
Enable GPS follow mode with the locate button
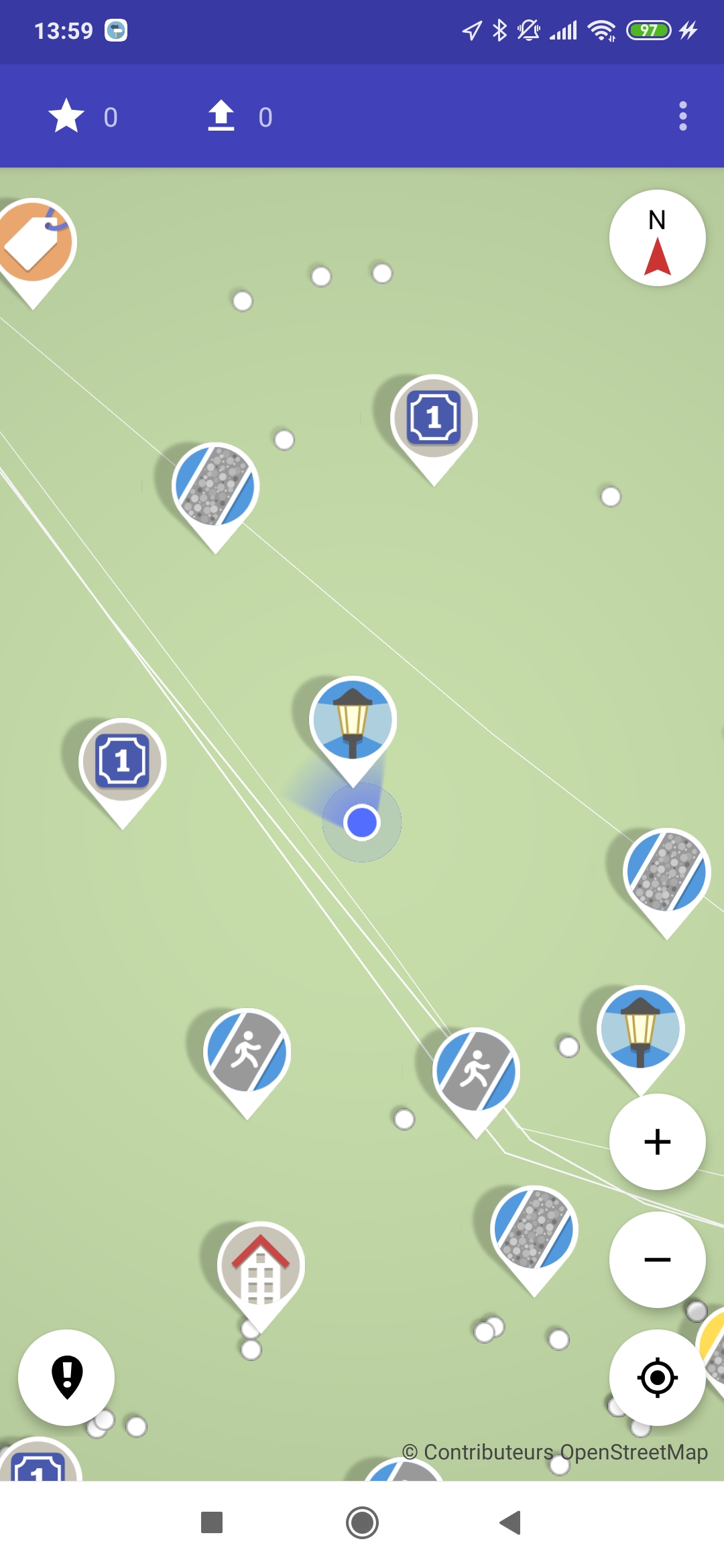coord(658,1378)
